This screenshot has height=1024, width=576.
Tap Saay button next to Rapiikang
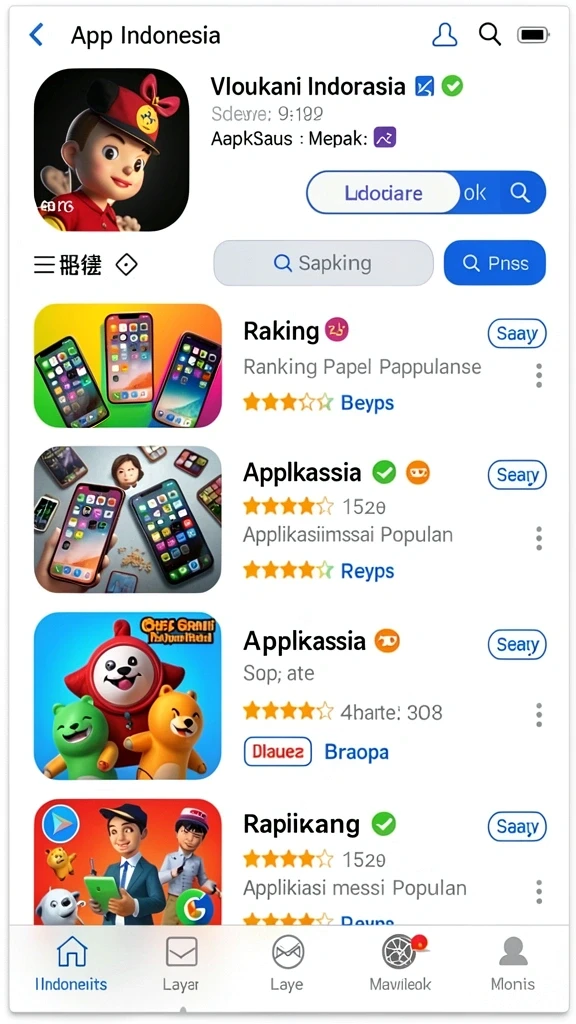(x=517, y=827)
